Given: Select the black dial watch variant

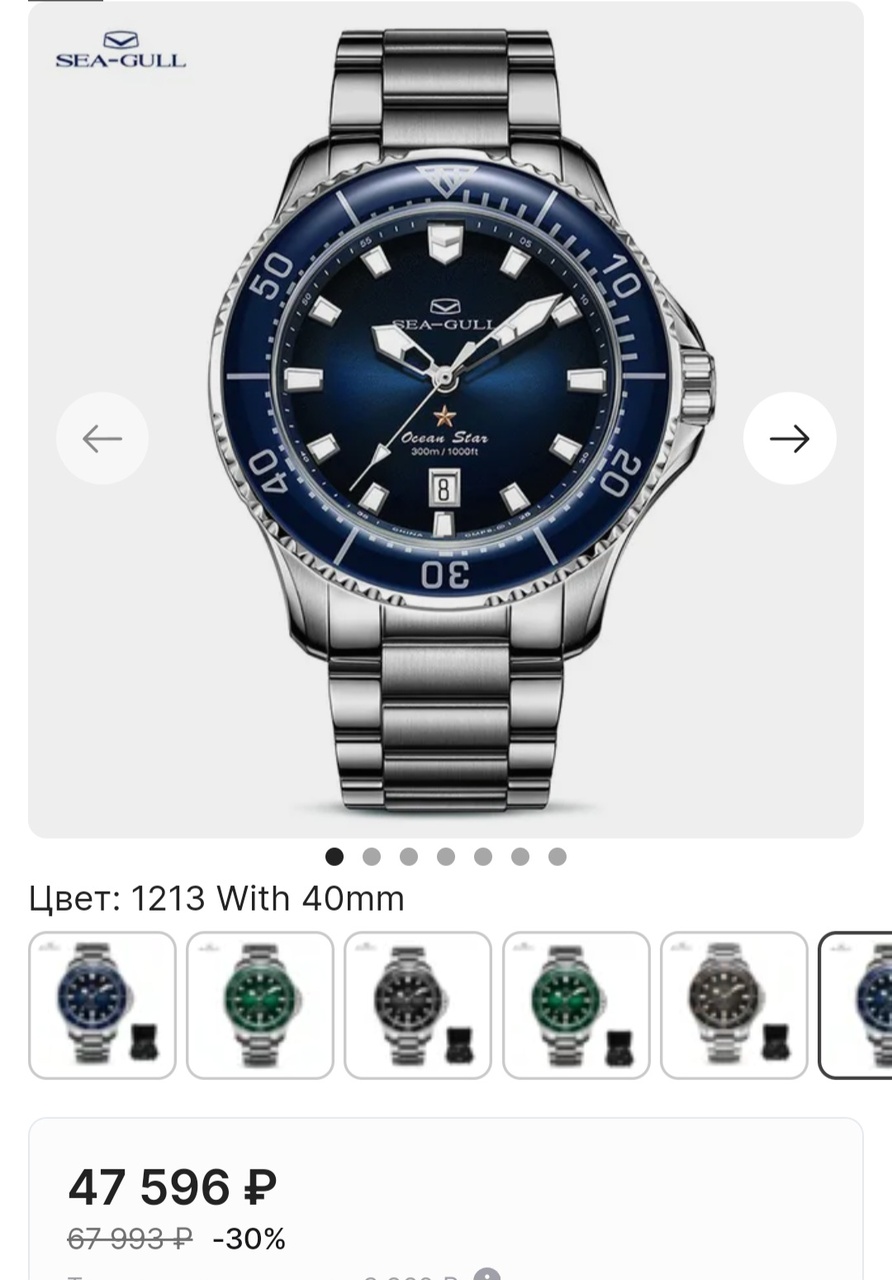Looking at the screenshot, I should (418, 1005).
